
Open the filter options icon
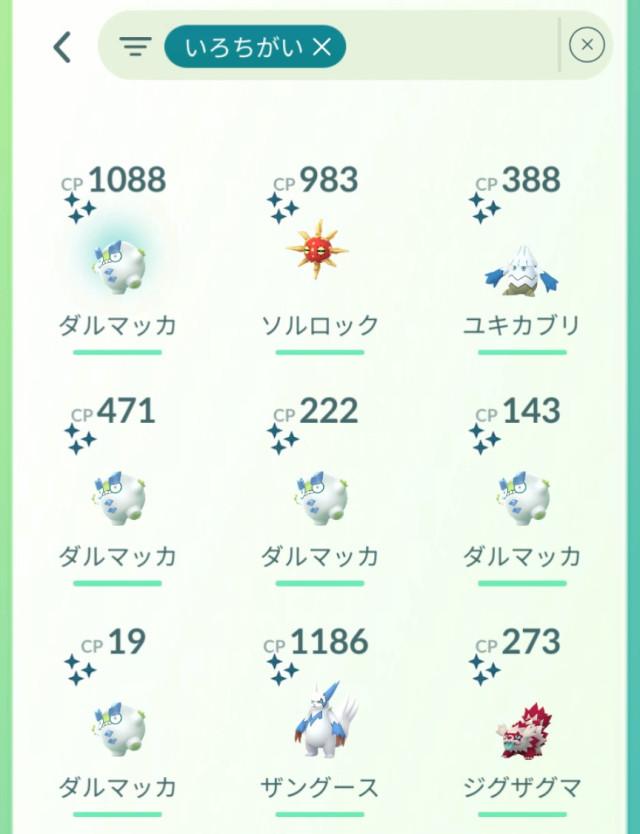(x=135, y=46)
